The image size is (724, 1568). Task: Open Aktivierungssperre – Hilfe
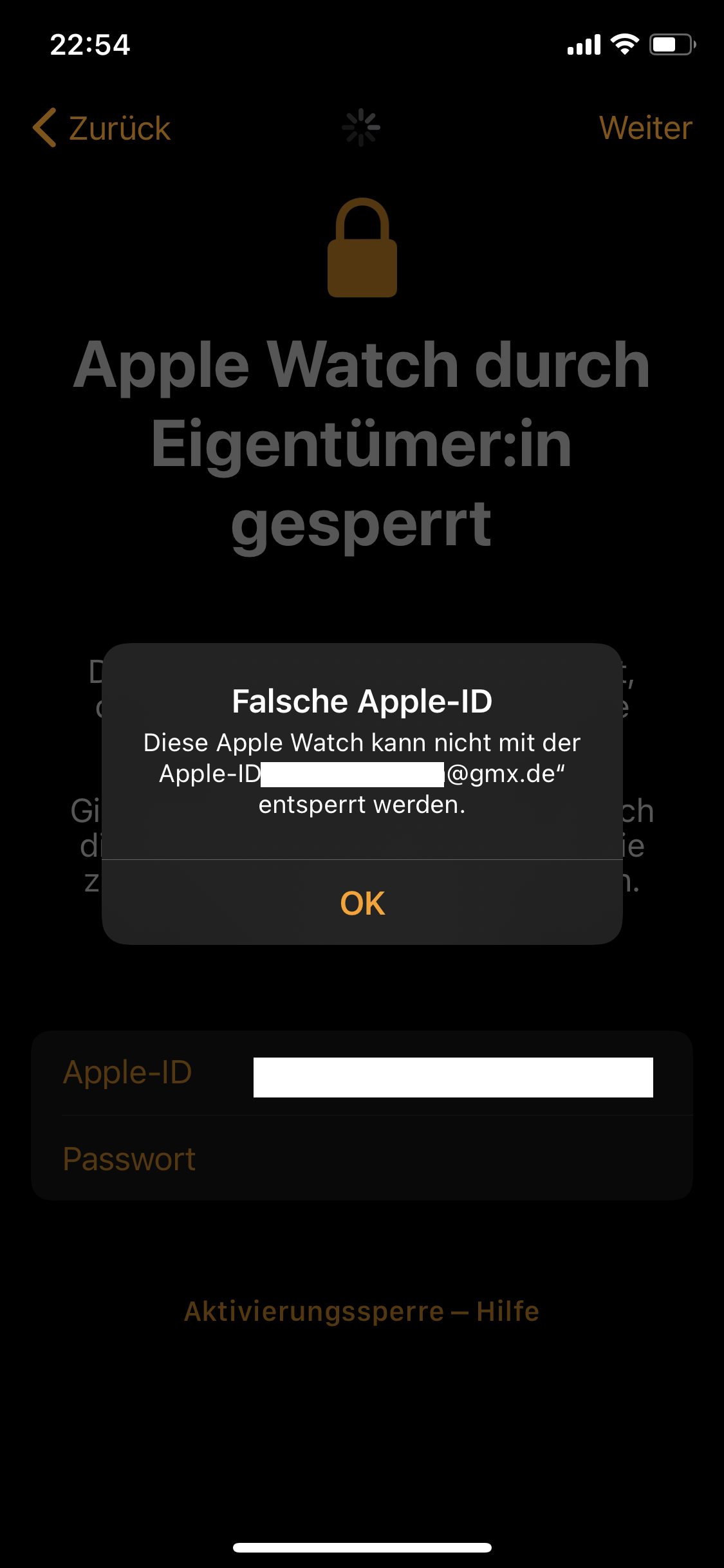362,1311
